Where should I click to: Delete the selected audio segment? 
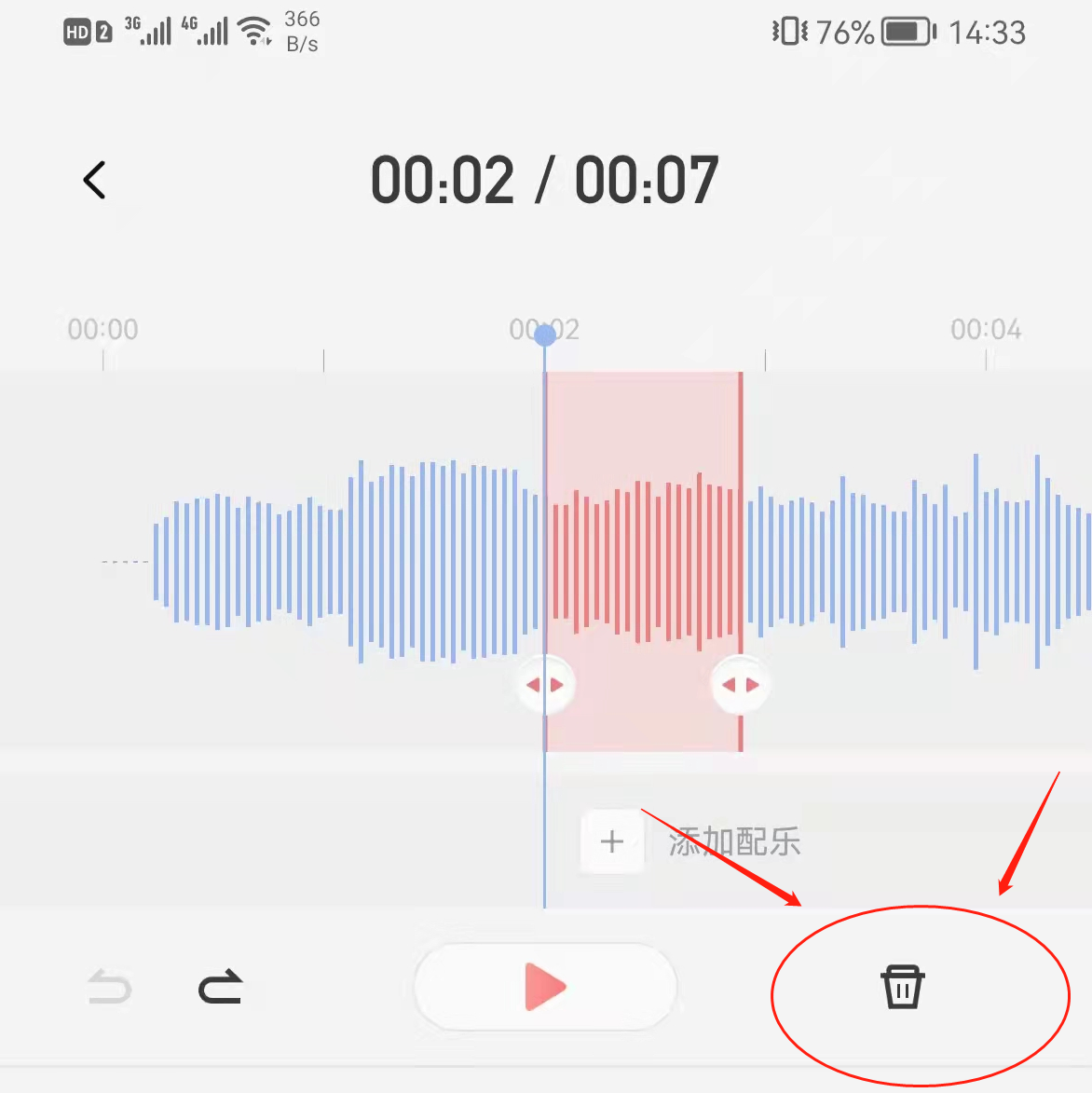[x=902, y=987]
